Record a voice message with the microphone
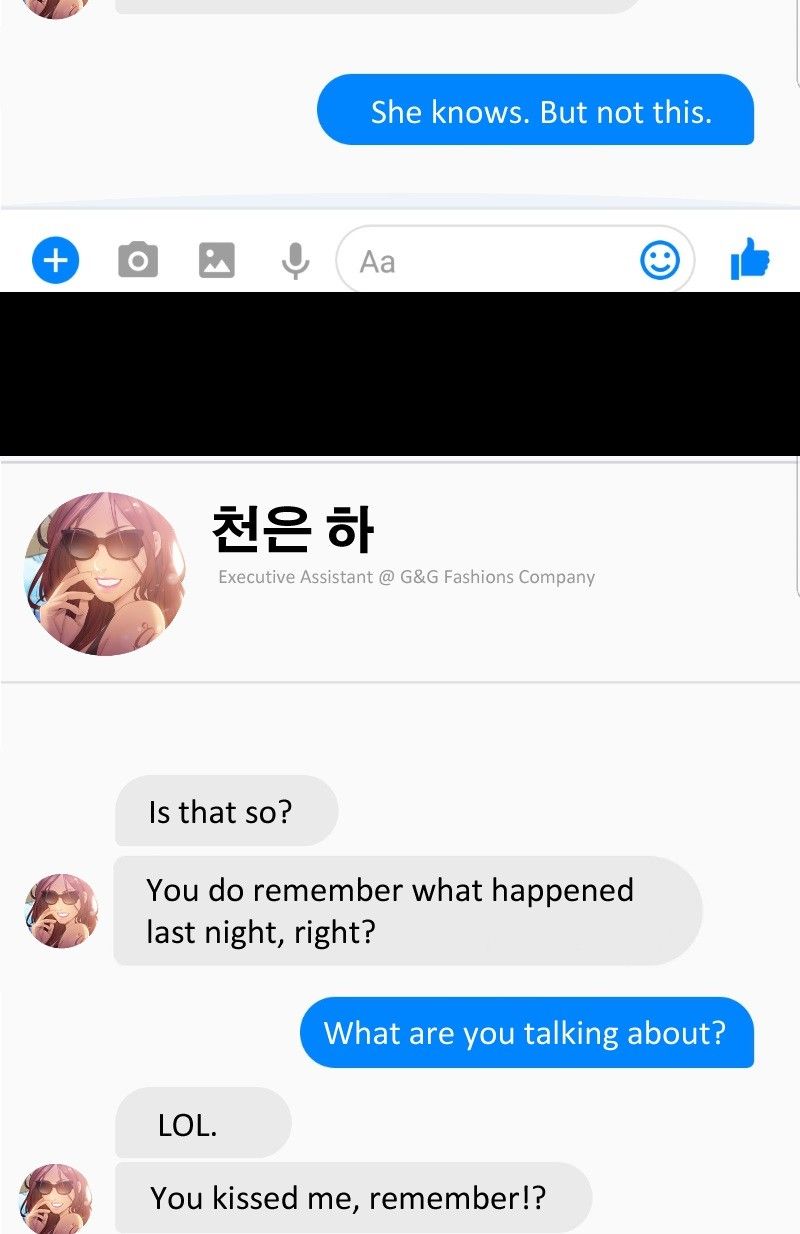800x1234 pixels. 294,259
